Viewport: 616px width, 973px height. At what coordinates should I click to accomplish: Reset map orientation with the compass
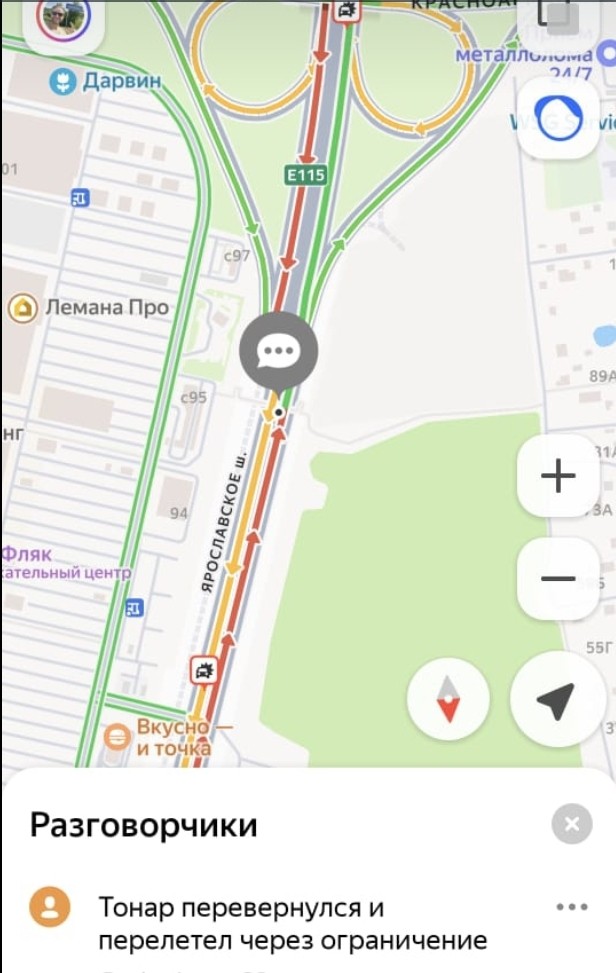coord(448,699)
